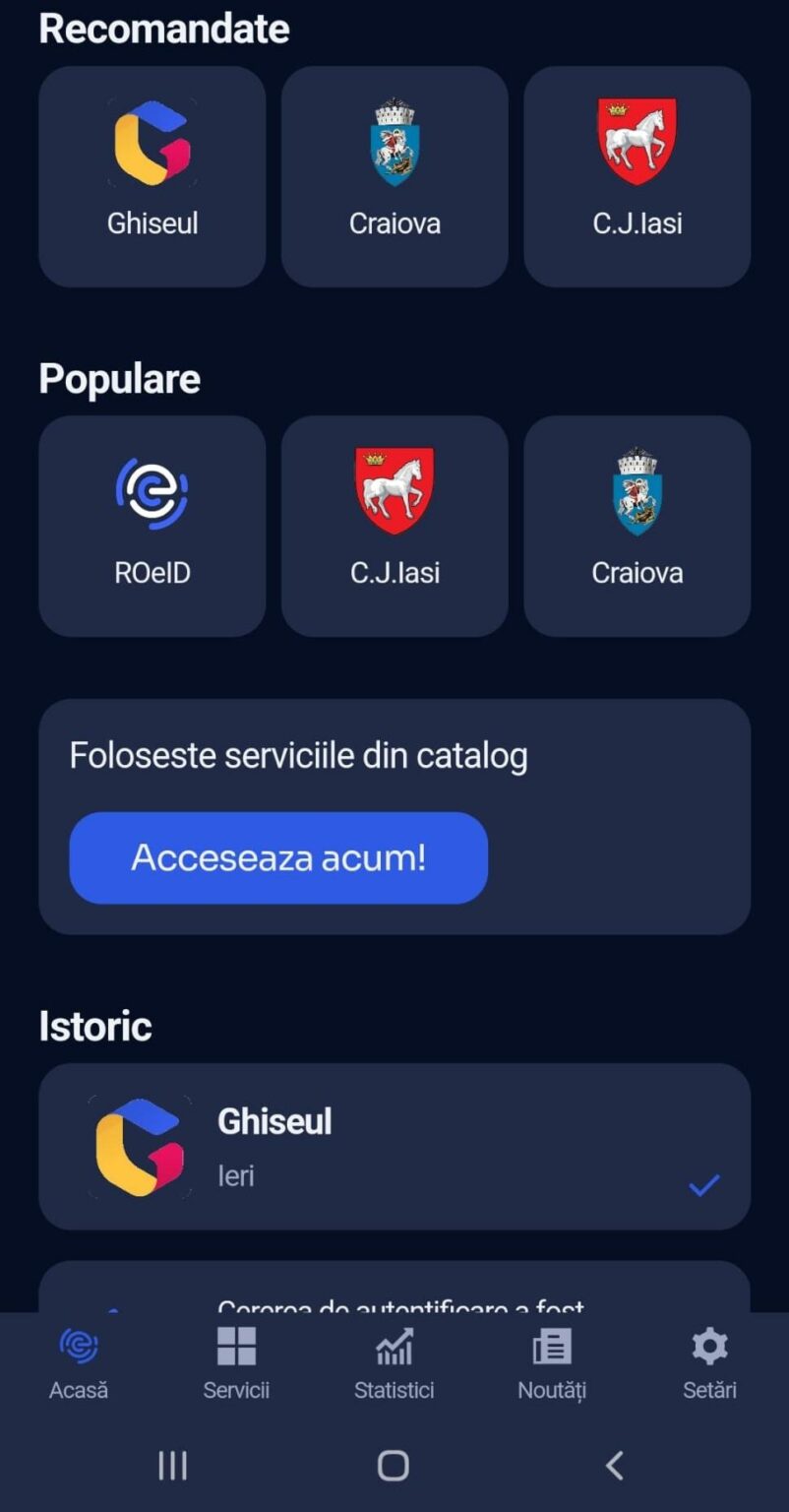Open the Setări gear icon
789x1512 pixels.
pyautogui.click(x=708, y=1346)
